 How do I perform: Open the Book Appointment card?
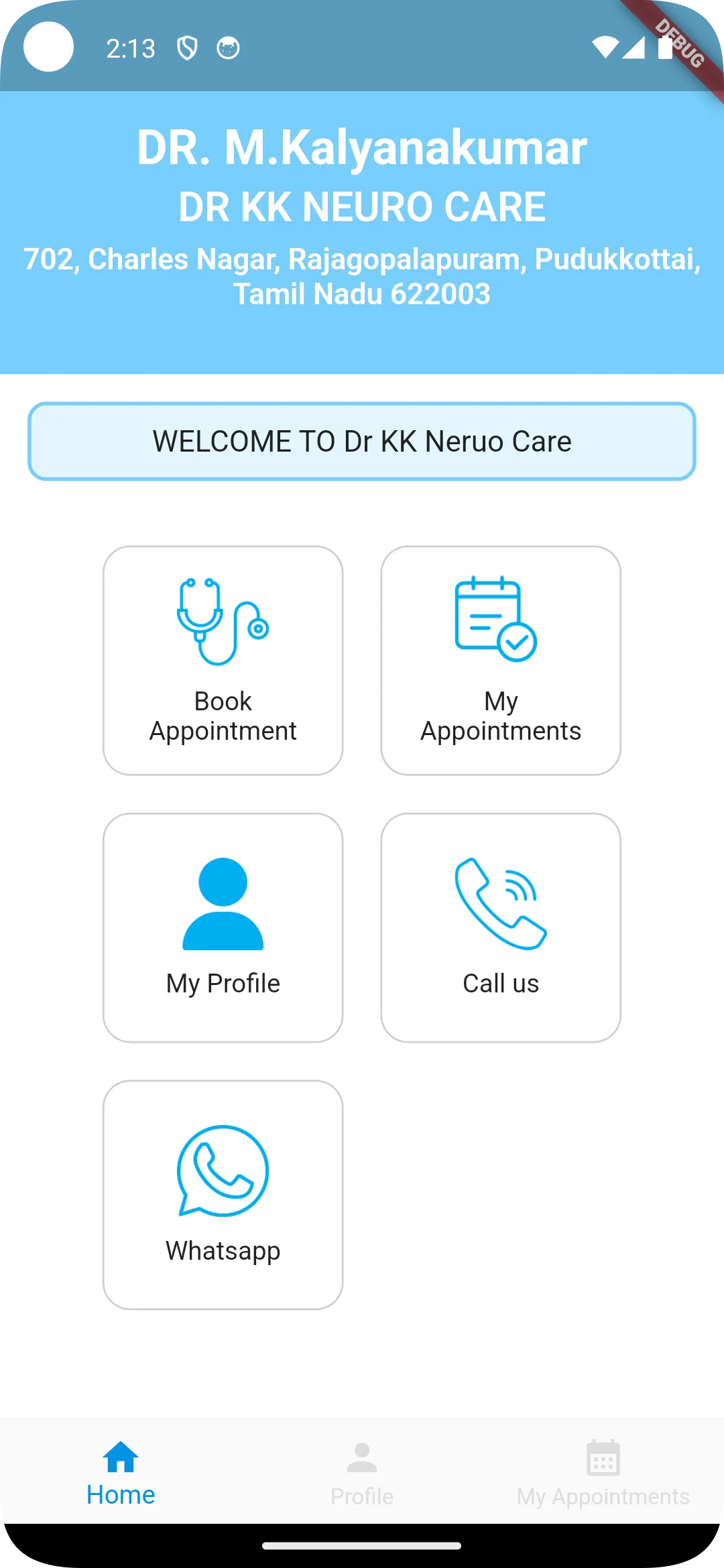pos(223,661)
